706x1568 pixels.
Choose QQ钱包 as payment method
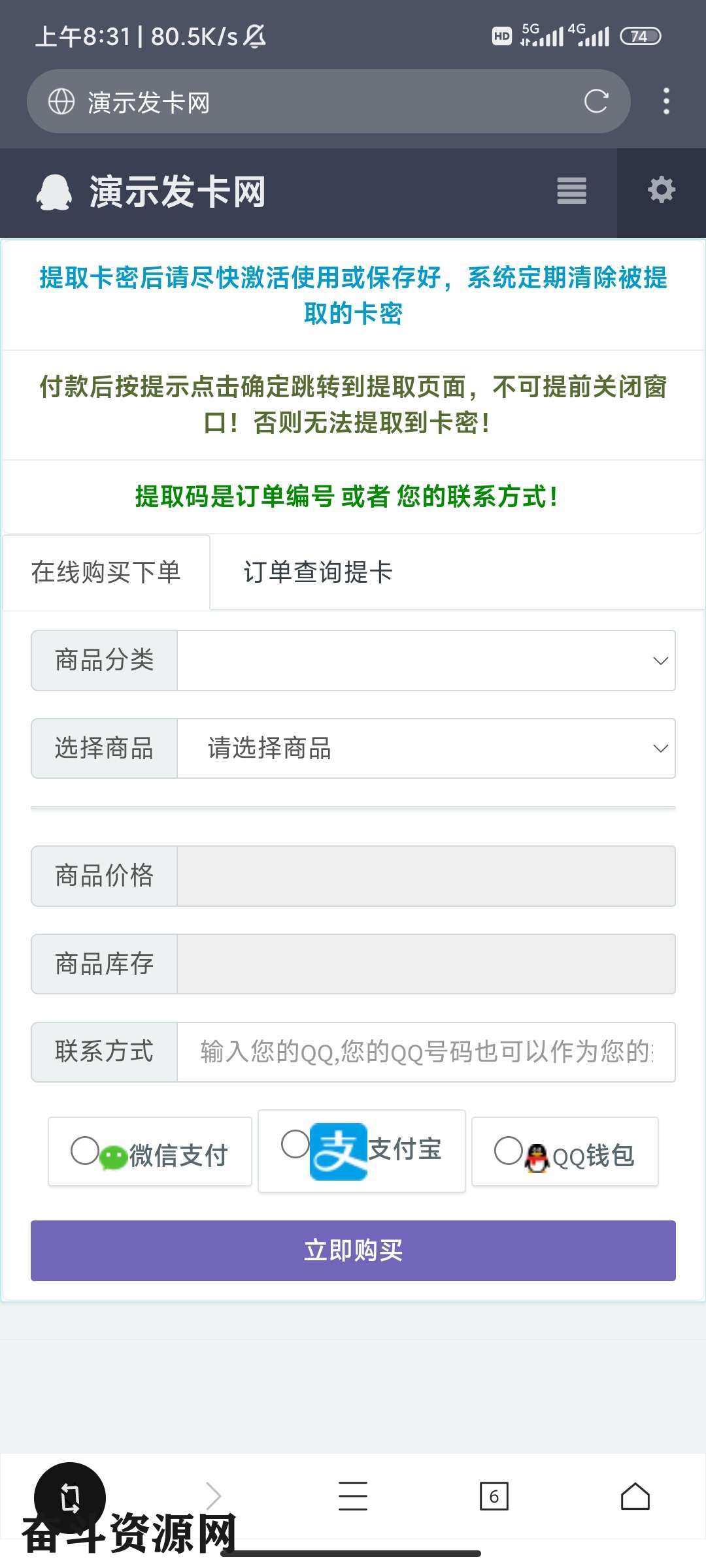click(x=508, y=1151)
